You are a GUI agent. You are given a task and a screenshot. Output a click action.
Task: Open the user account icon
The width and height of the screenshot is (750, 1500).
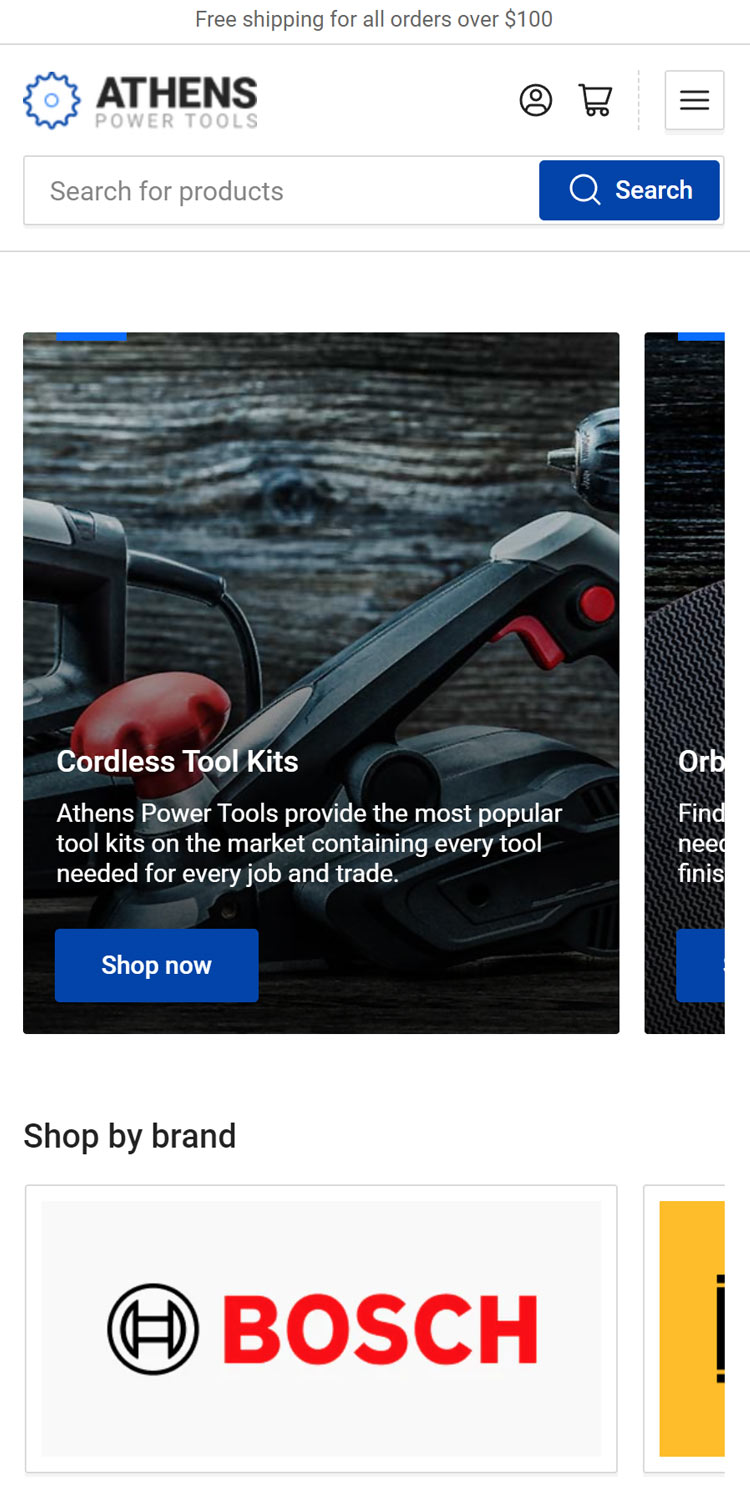coord(536,100)
